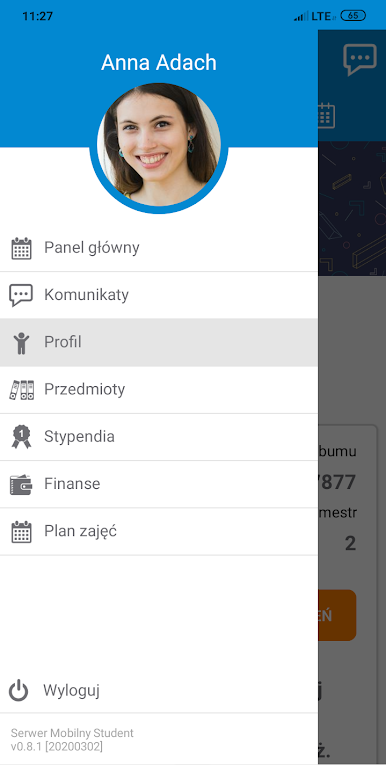This screenshot has height=765, width=386.
Task: Show Plan zajęć
Action: click(159, 531)
